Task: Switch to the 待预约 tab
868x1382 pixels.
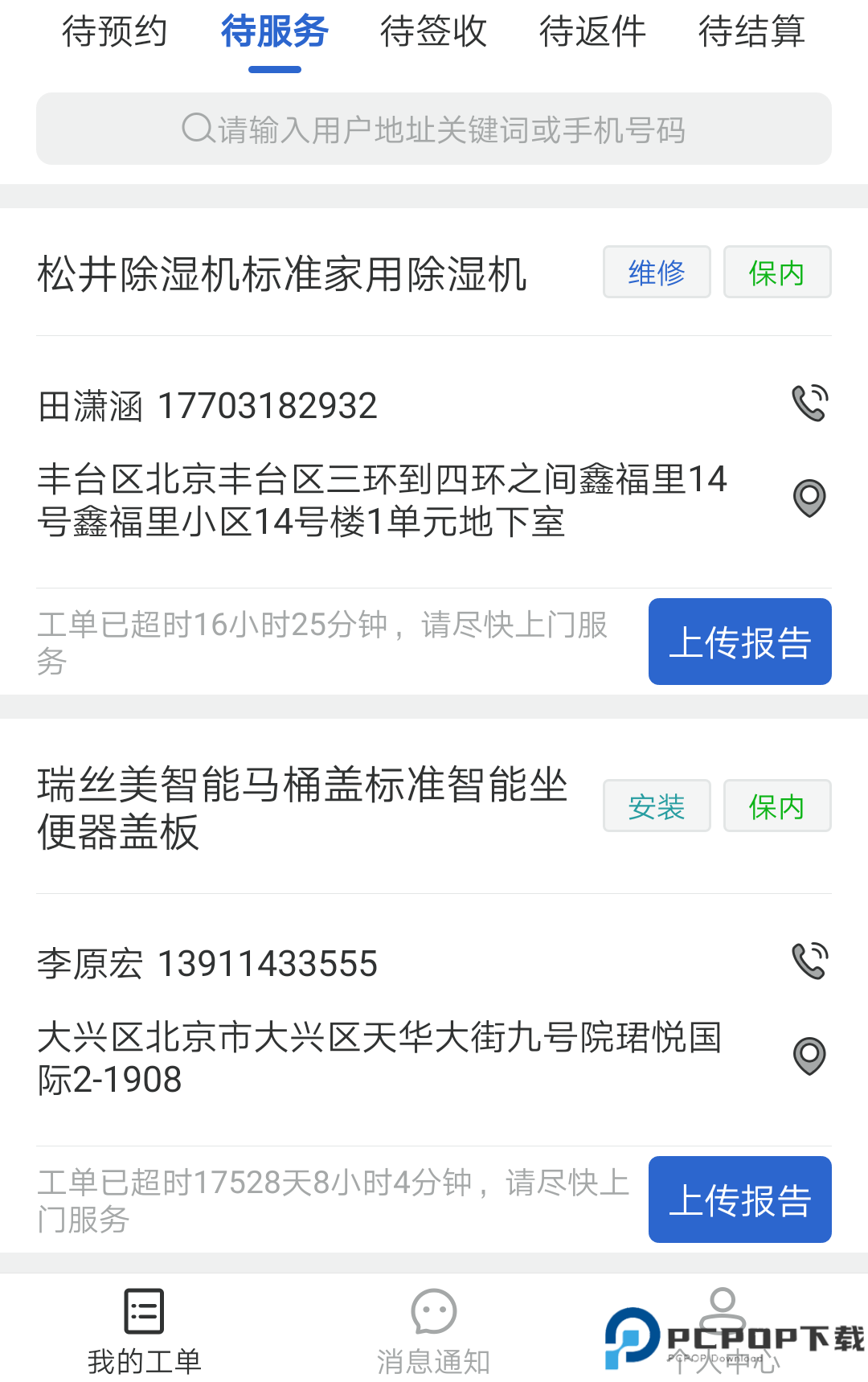Action: pyautogui.click(x=114, y=32)
